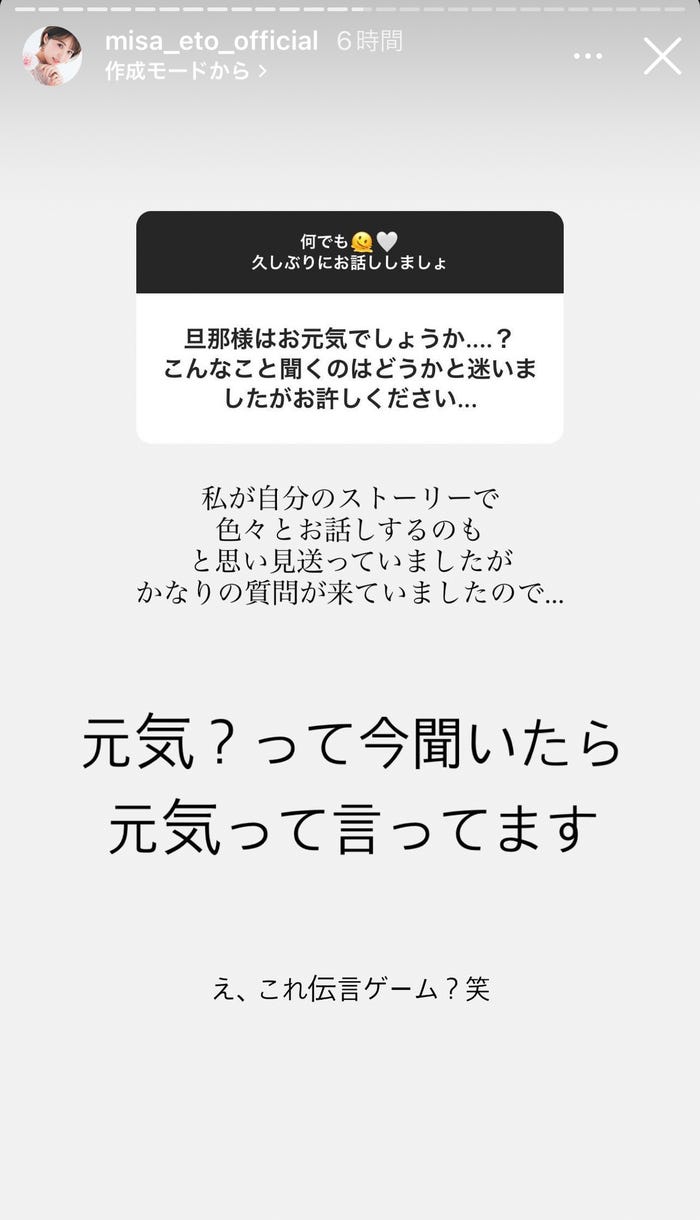Open the three-dot story options menu

pyautogui.click(x=588, y=57)
